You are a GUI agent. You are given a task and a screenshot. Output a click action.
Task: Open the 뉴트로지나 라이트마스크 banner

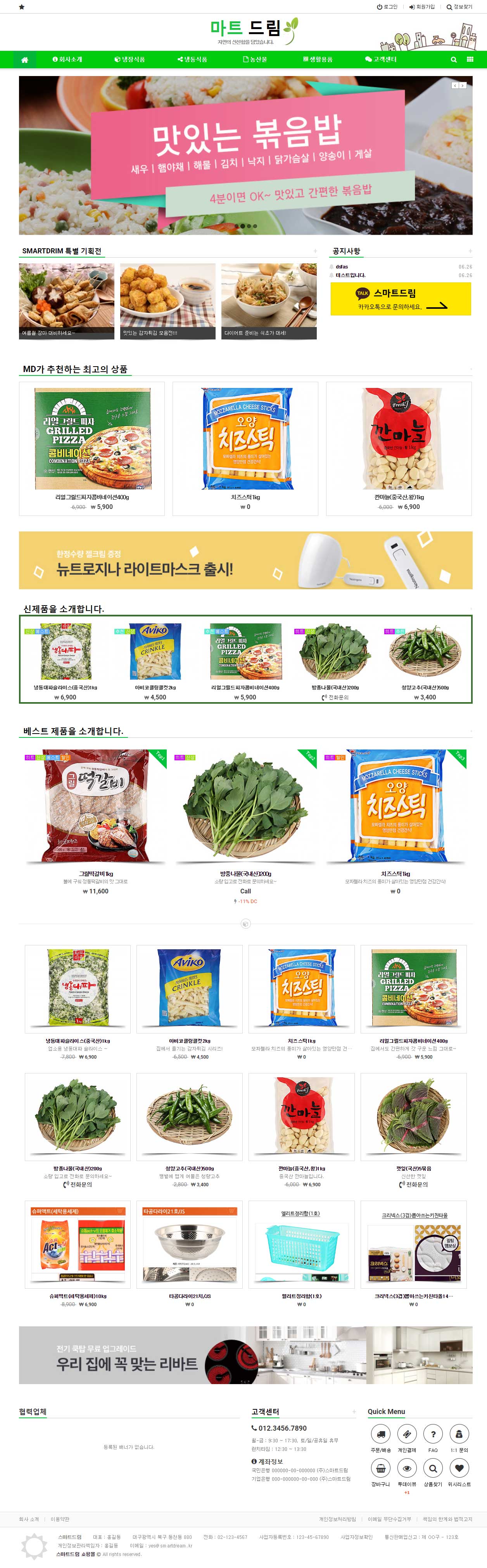point(245,560)
